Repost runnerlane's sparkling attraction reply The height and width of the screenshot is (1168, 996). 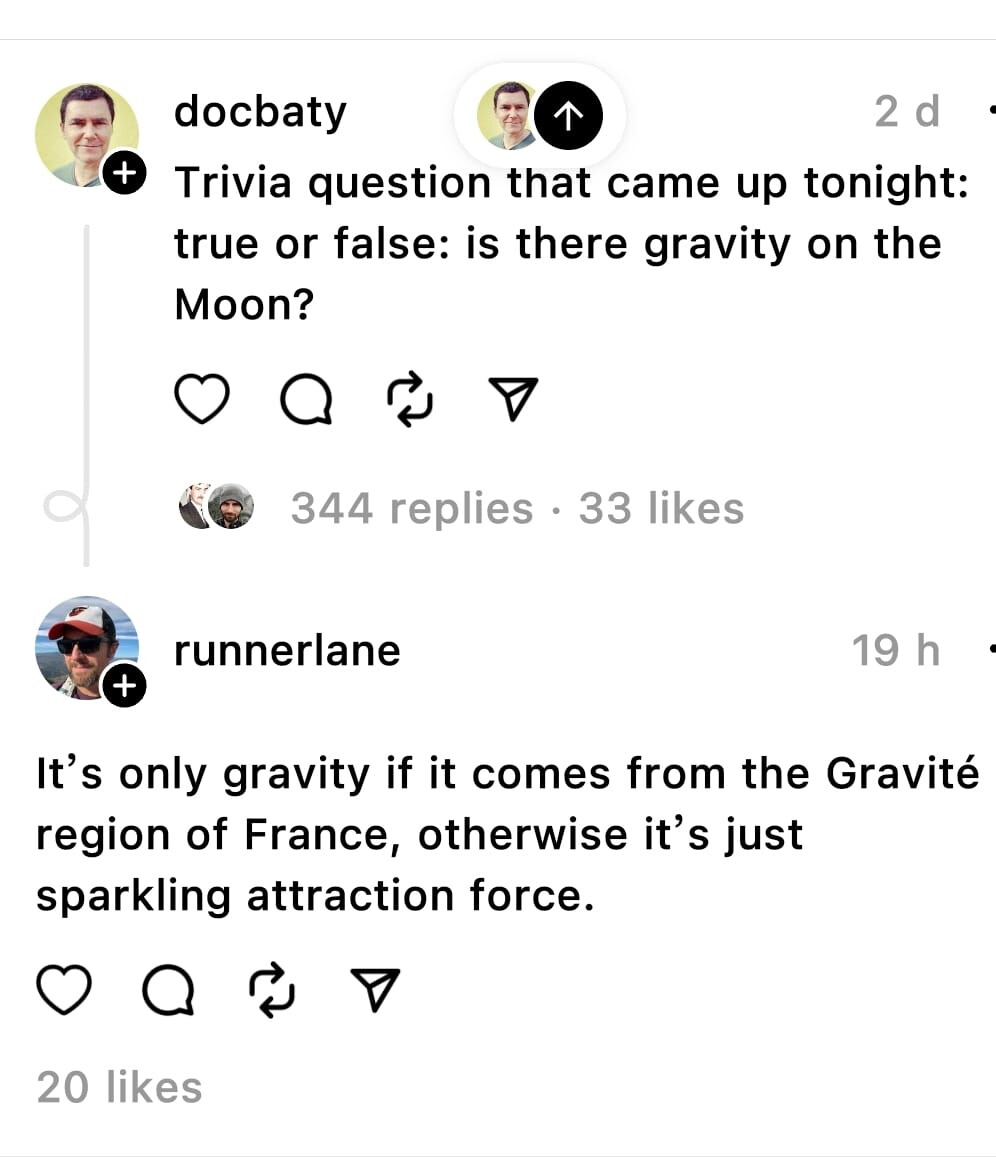(x=271, y=990)
